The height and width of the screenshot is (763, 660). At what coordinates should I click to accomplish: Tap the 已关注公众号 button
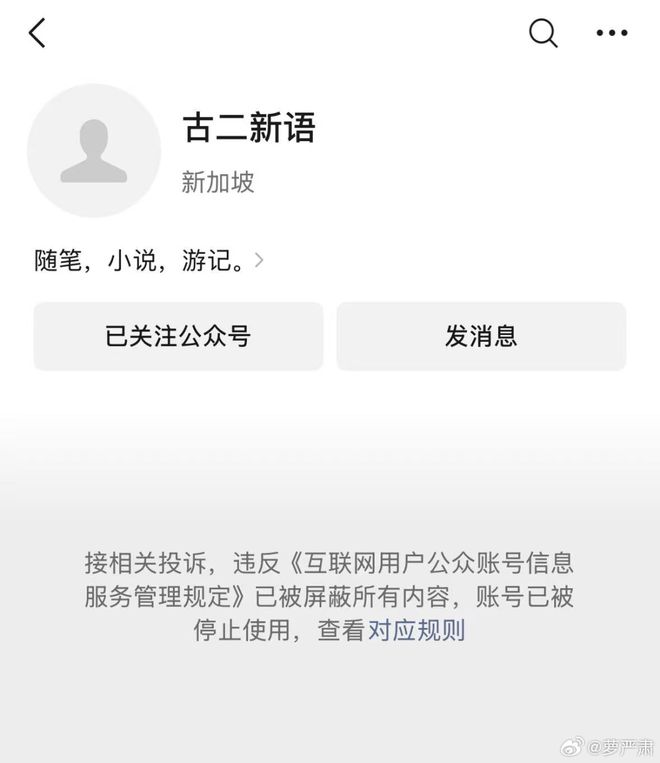click(x=178, y=336)
